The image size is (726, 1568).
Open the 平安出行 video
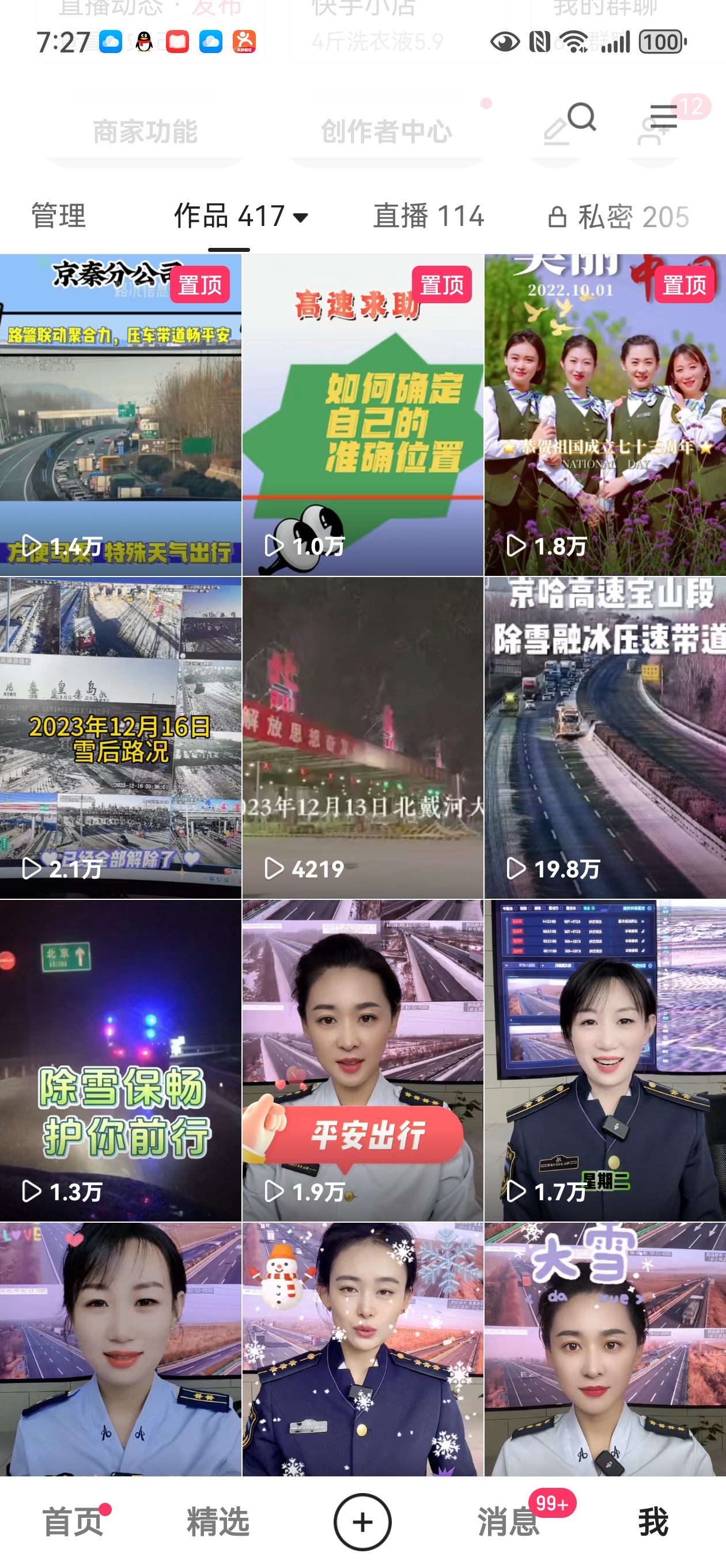point(362,1060)
